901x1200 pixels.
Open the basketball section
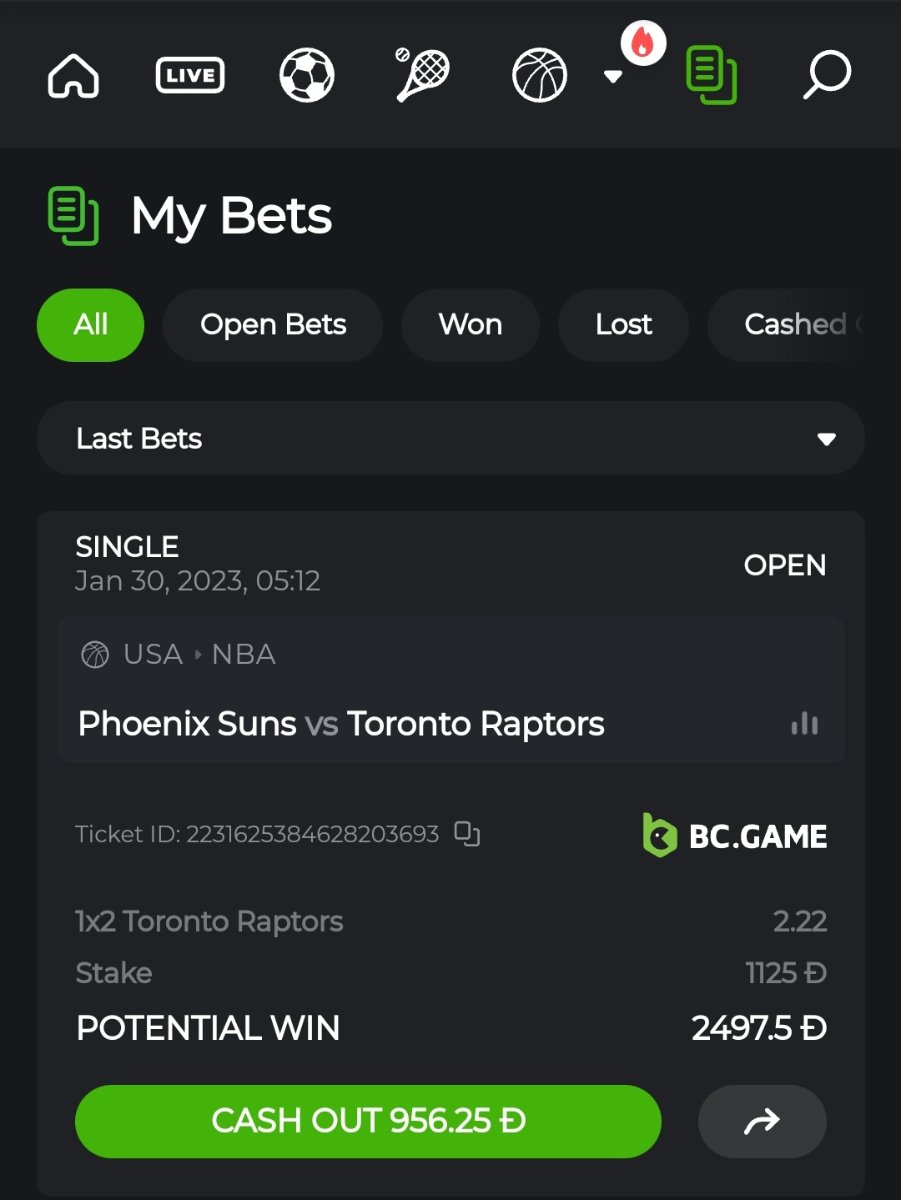540,75
